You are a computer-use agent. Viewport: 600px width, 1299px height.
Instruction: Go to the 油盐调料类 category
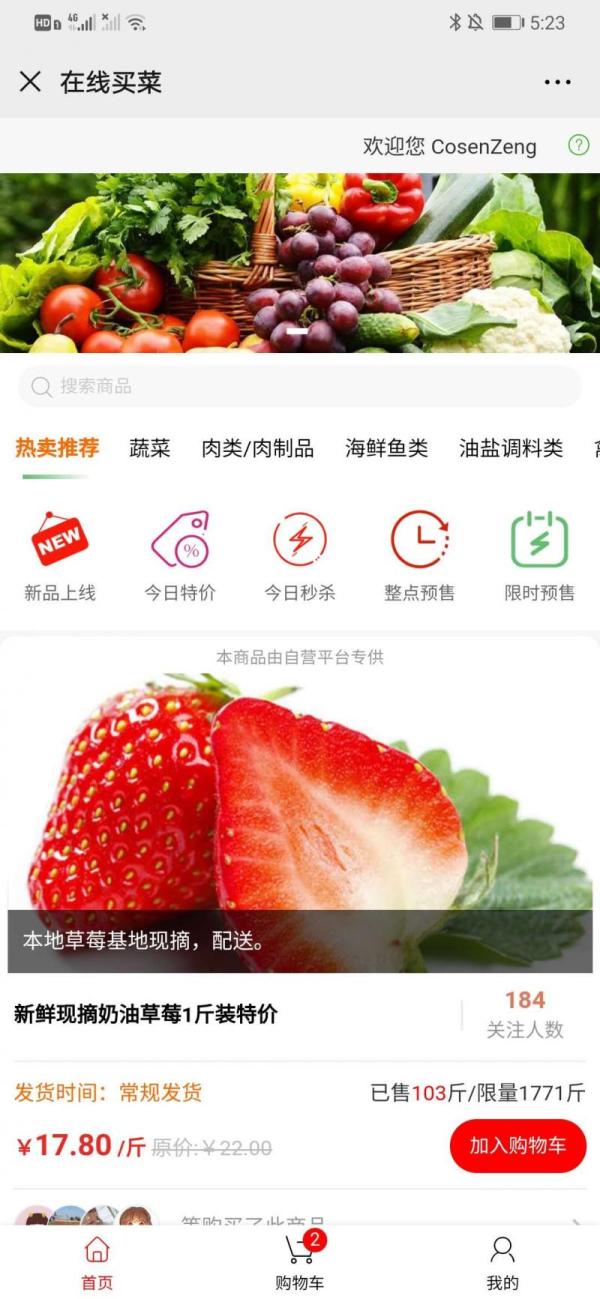pyautogui.click(x=511, y=449)
